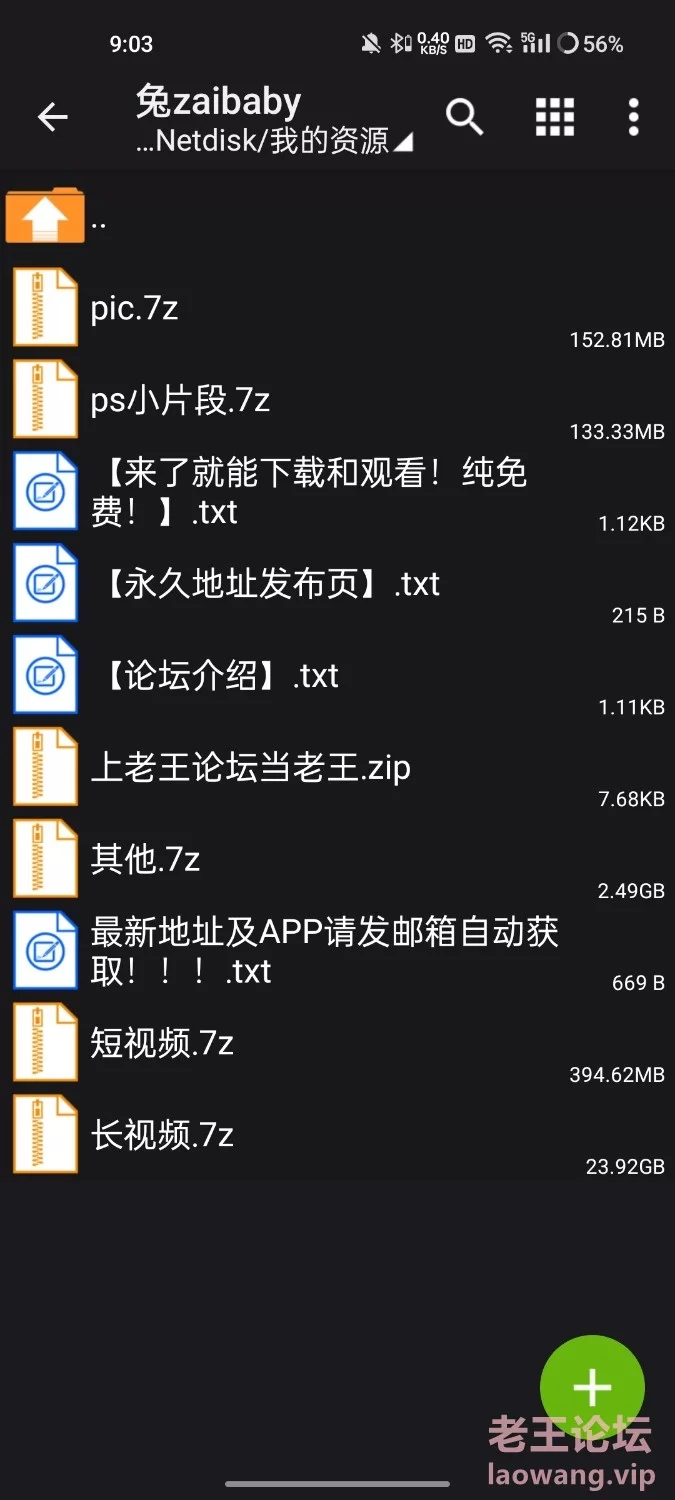Open the search magnifier icon
675x1500 pixels.
pyautogui.click(x=464, y=117)
